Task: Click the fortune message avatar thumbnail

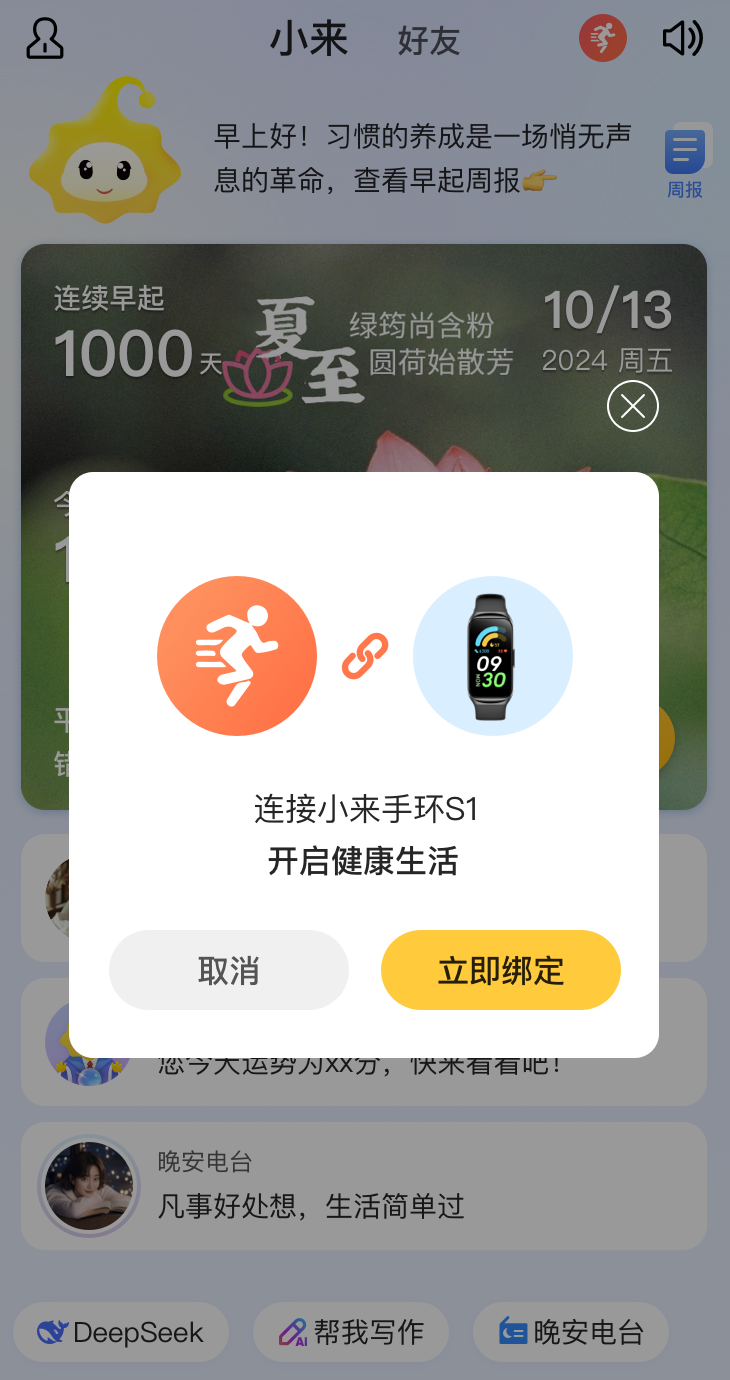Action: click(x=89, y=1043)
